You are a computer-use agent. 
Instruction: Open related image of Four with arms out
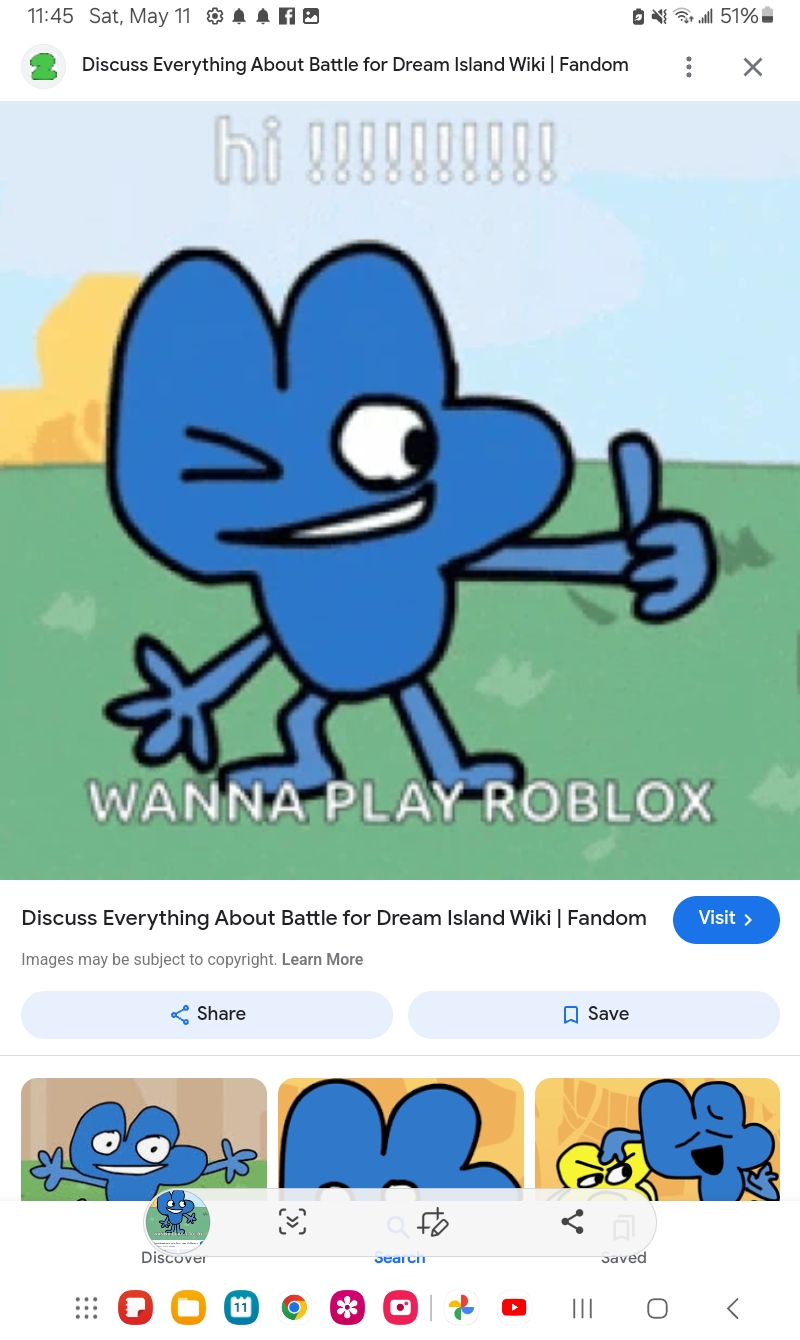[144, 1138]
